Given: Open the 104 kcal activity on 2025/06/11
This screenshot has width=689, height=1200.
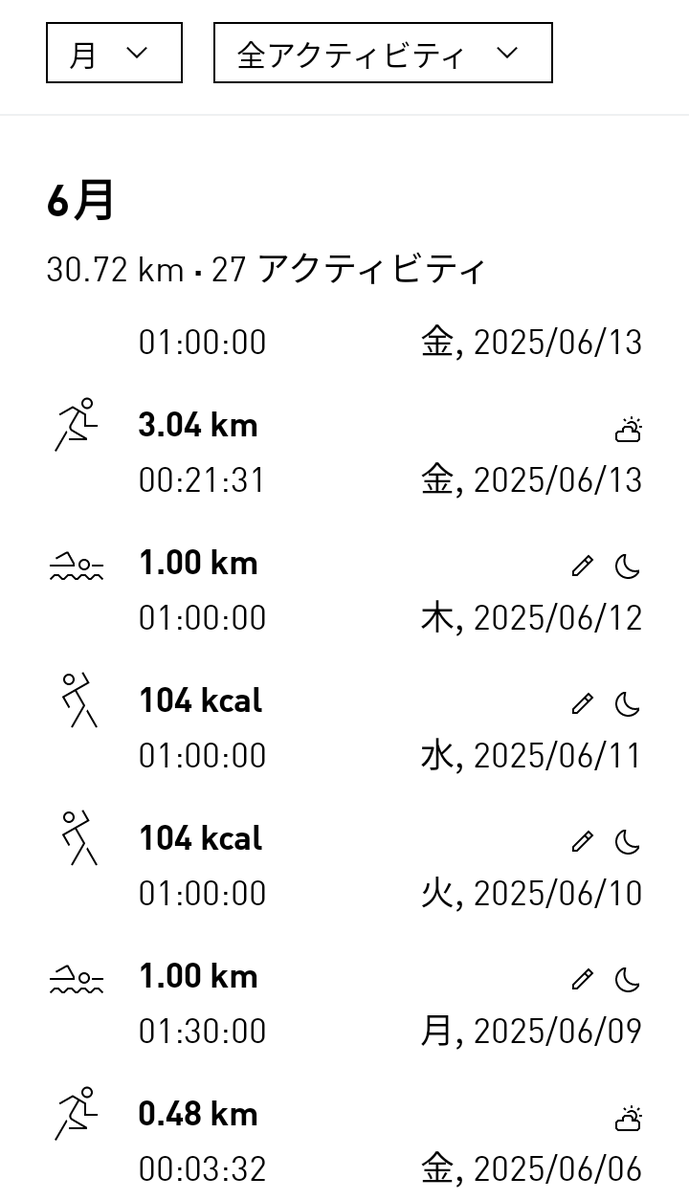Looking at the screenshot, I should pos(345,729).
